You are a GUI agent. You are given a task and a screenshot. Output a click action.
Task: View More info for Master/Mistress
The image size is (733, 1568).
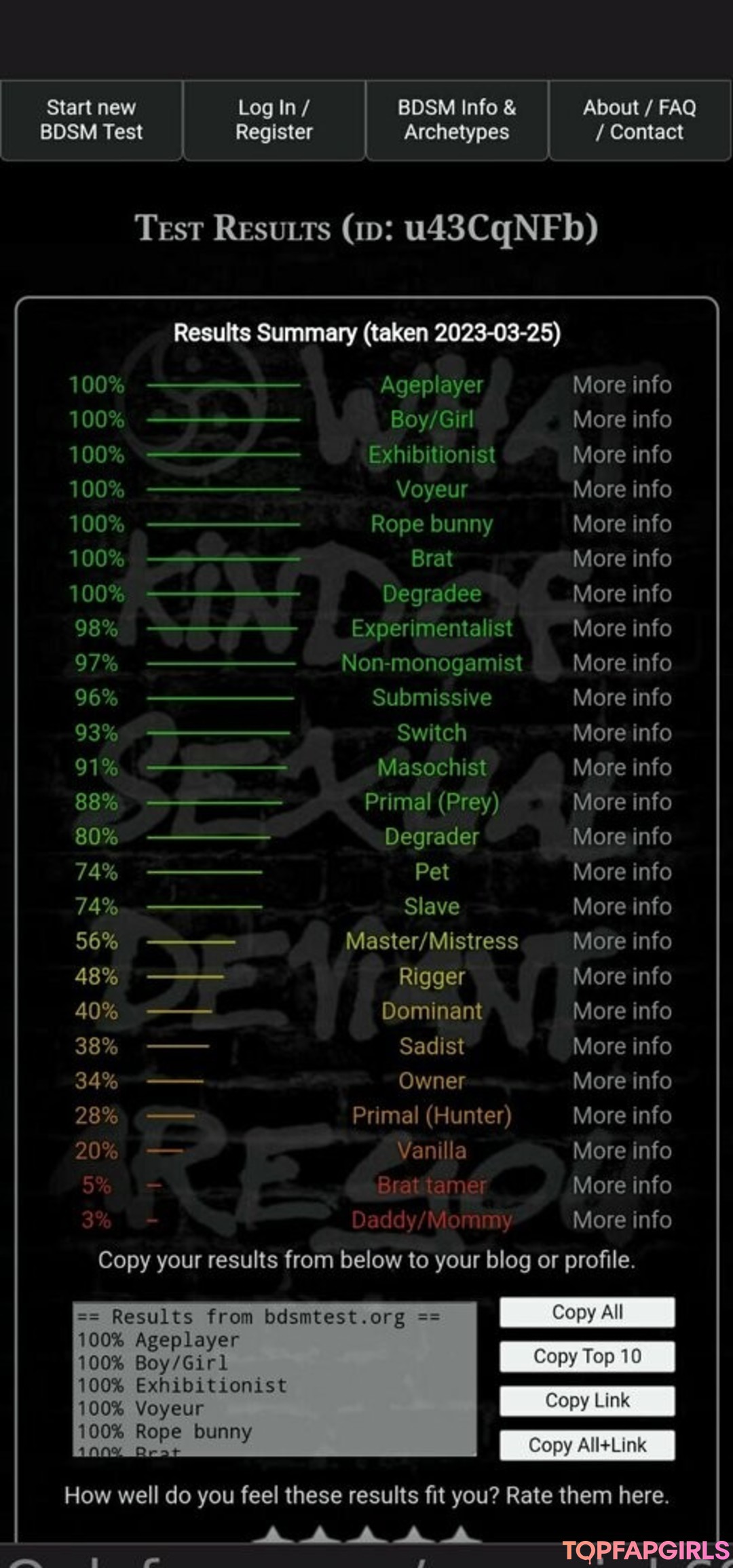click(622, 941)
